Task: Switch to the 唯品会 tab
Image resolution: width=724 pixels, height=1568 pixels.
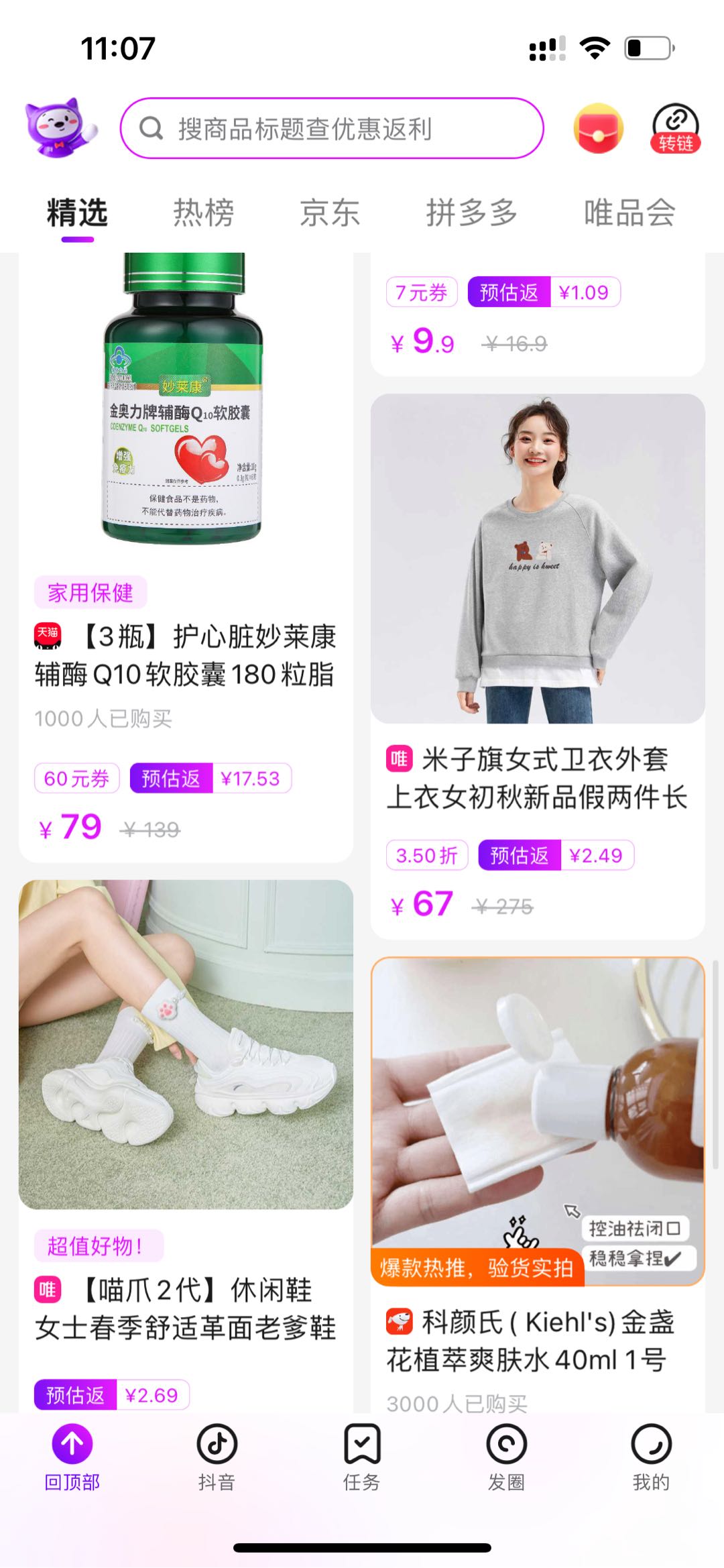Action: [x=629, y=213]
